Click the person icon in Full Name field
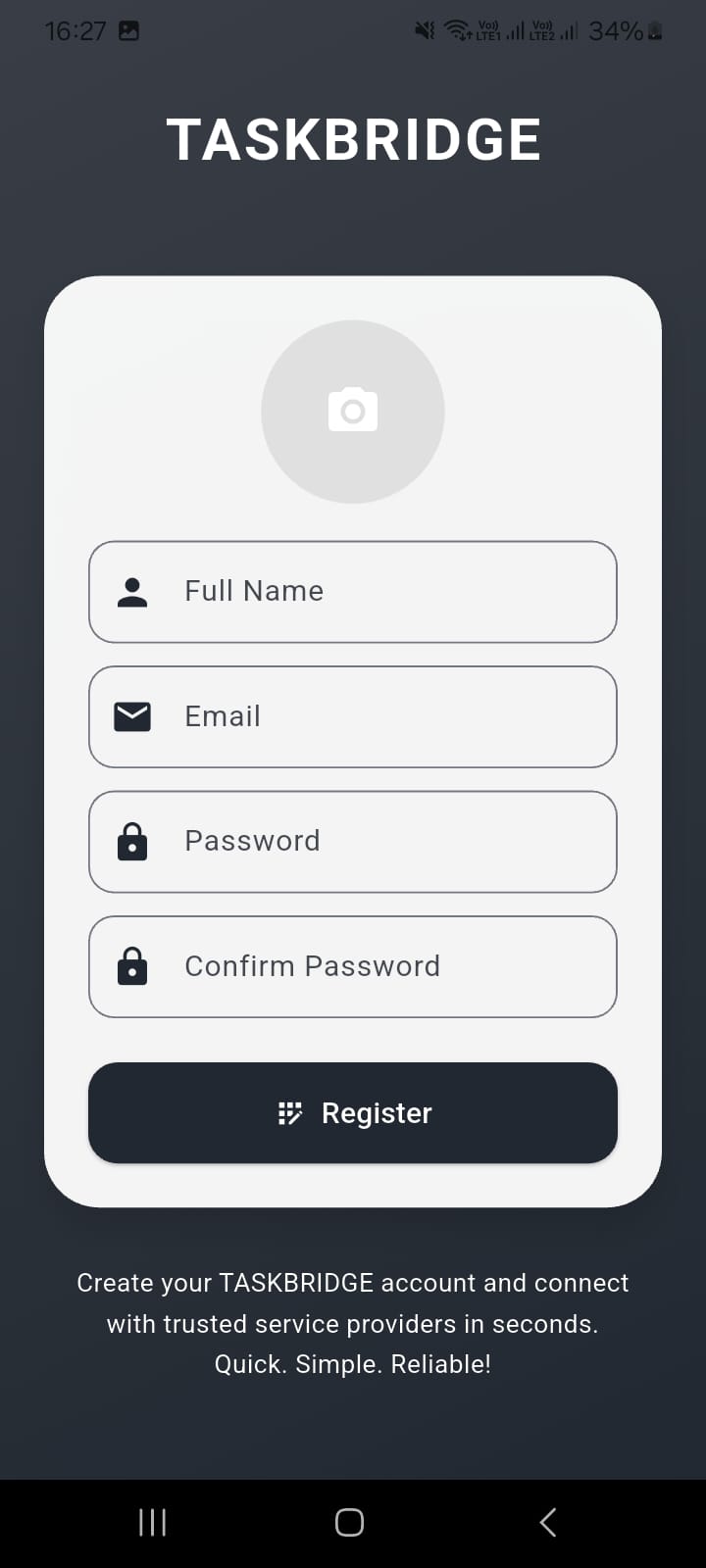 [x=132, y=591]
